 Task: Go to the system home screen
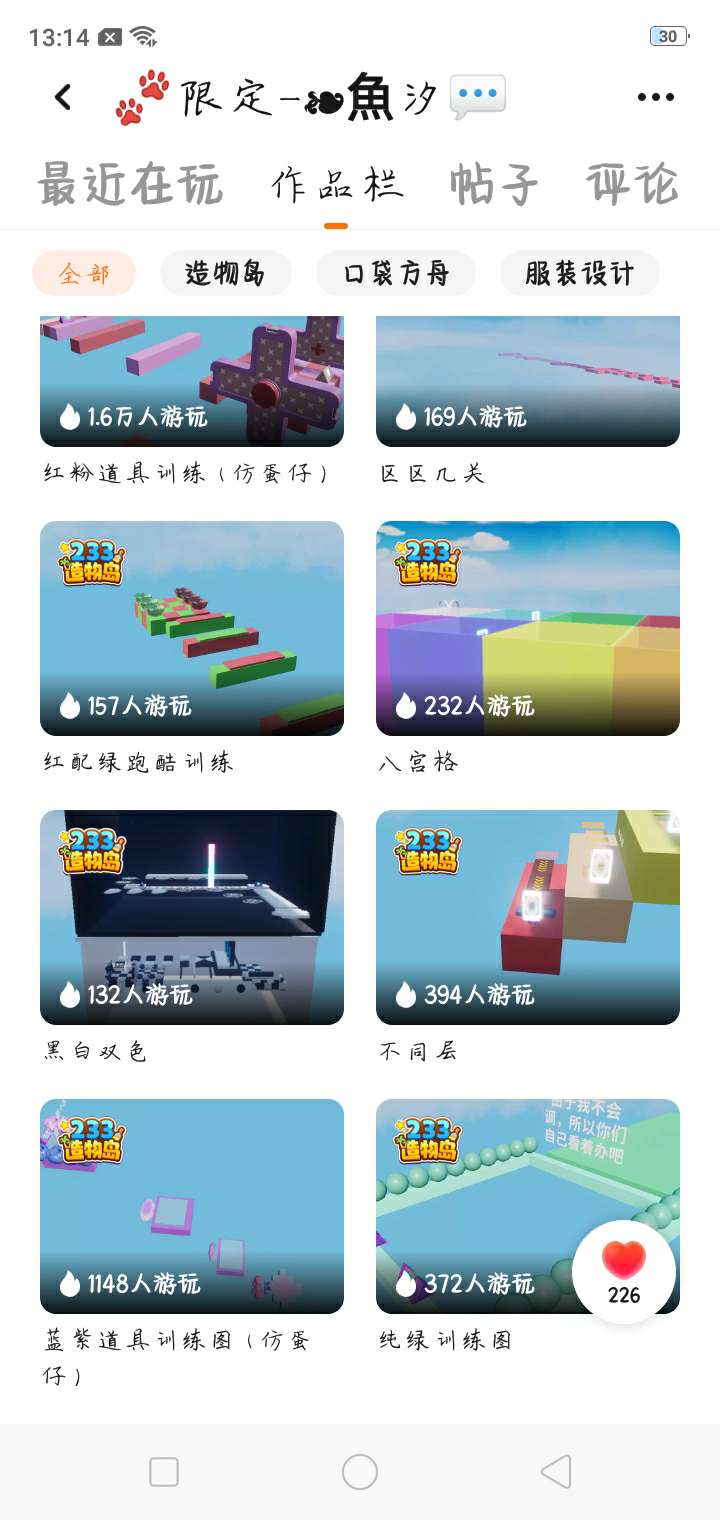360,1472
